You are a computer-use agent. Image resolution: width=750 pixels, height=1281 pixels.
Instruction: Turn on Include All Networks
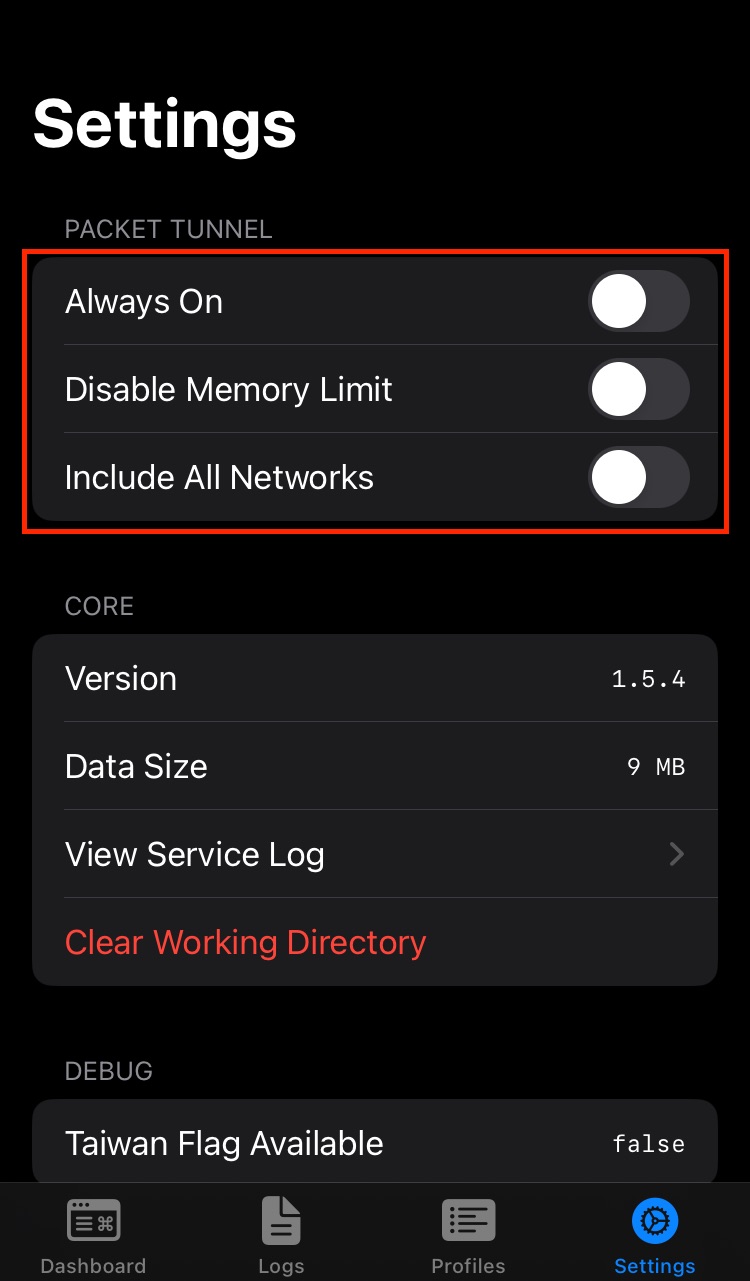tap(638, 477)
